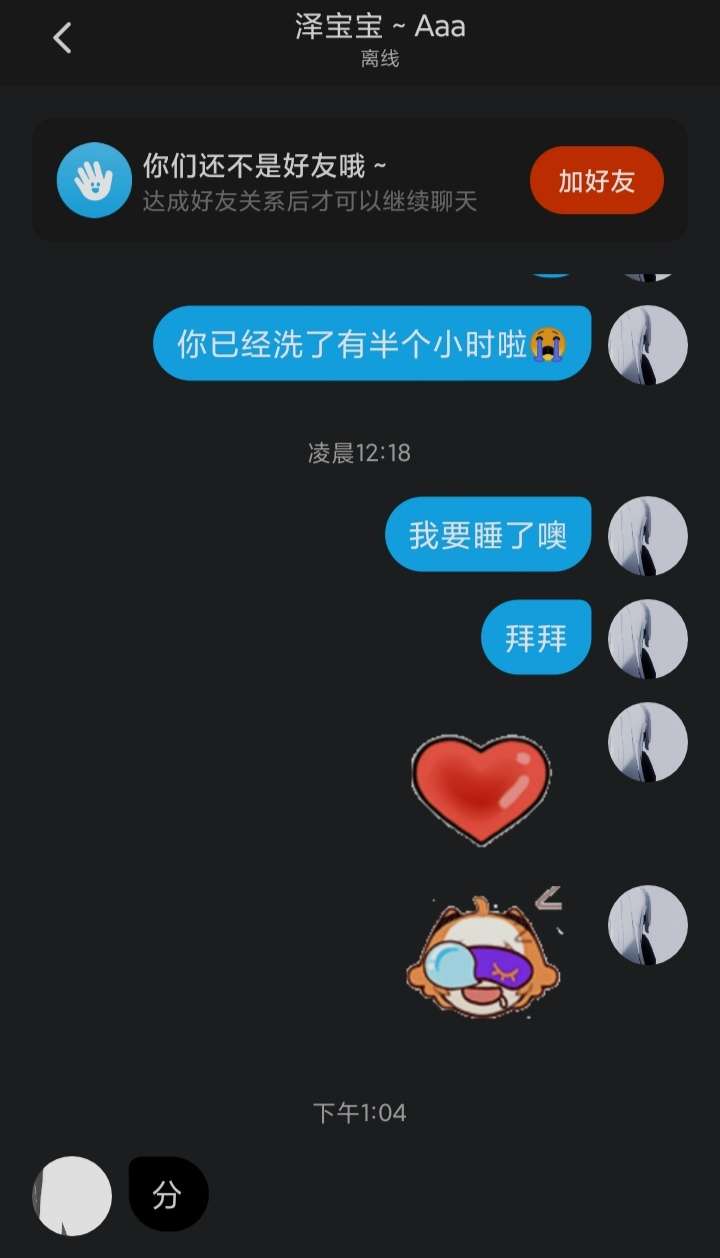The image size is (720, 1258).
Task: Go back from the chat with 泽宝宝
Action: (x=62, y=39)
